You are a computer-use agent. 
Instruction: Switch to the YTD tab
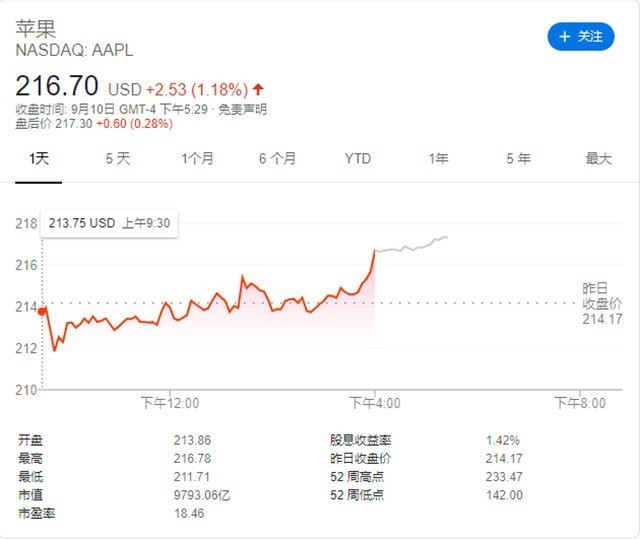[x=357, y=158]
